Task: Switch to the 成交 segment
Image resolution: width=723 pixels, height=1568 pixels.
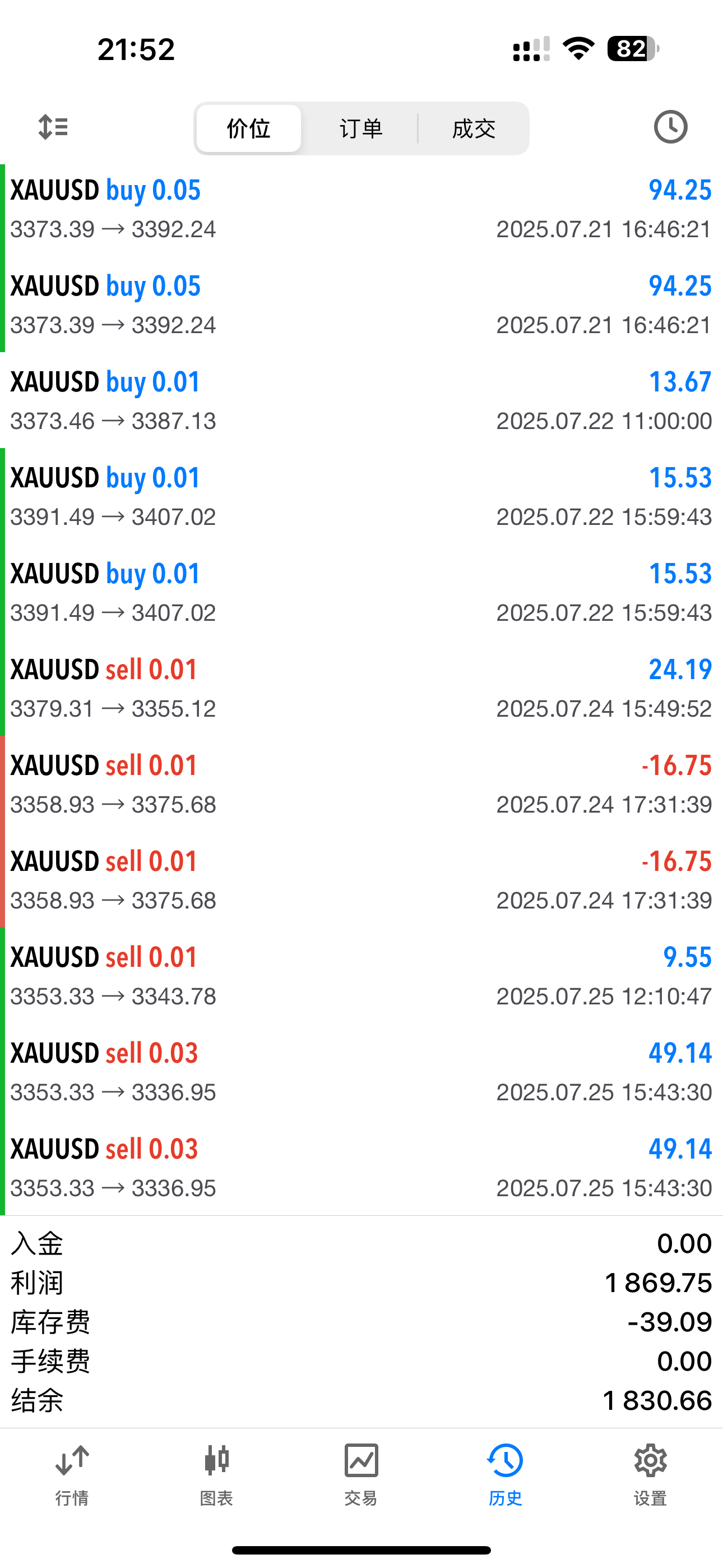Action: pos(474,128)
